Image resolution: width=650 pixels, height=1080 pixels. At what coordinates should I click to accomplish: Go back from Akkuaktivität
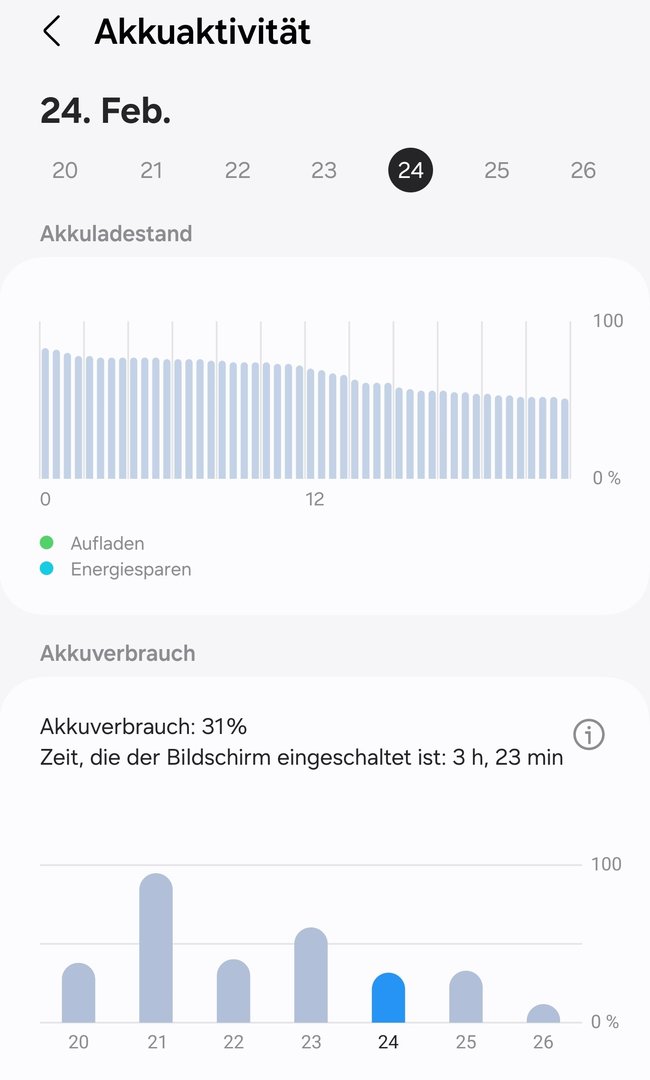52,32
